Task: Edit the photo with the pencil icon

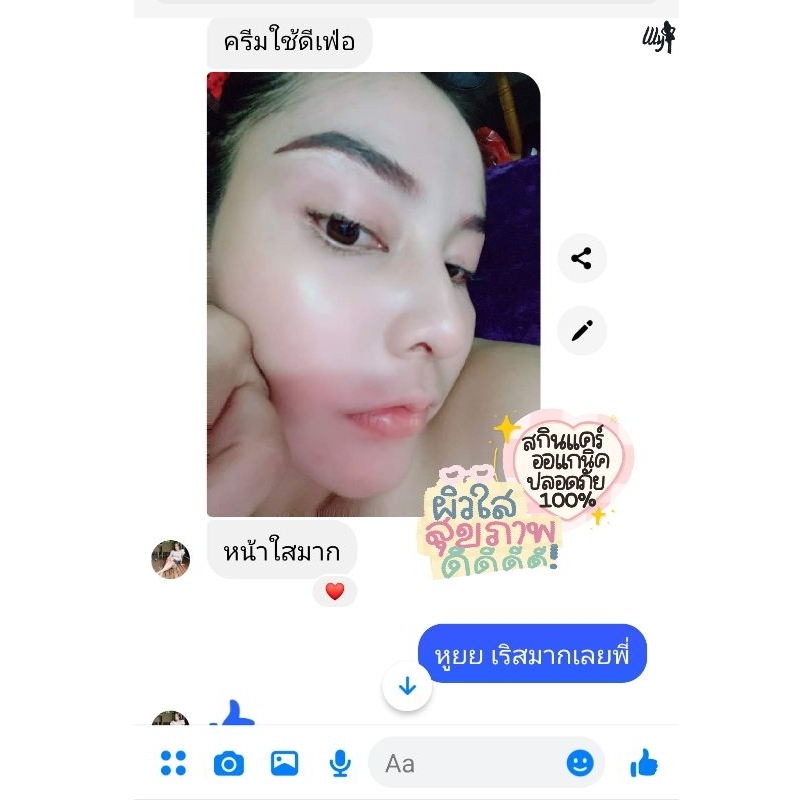Action: tap(582, 331)
